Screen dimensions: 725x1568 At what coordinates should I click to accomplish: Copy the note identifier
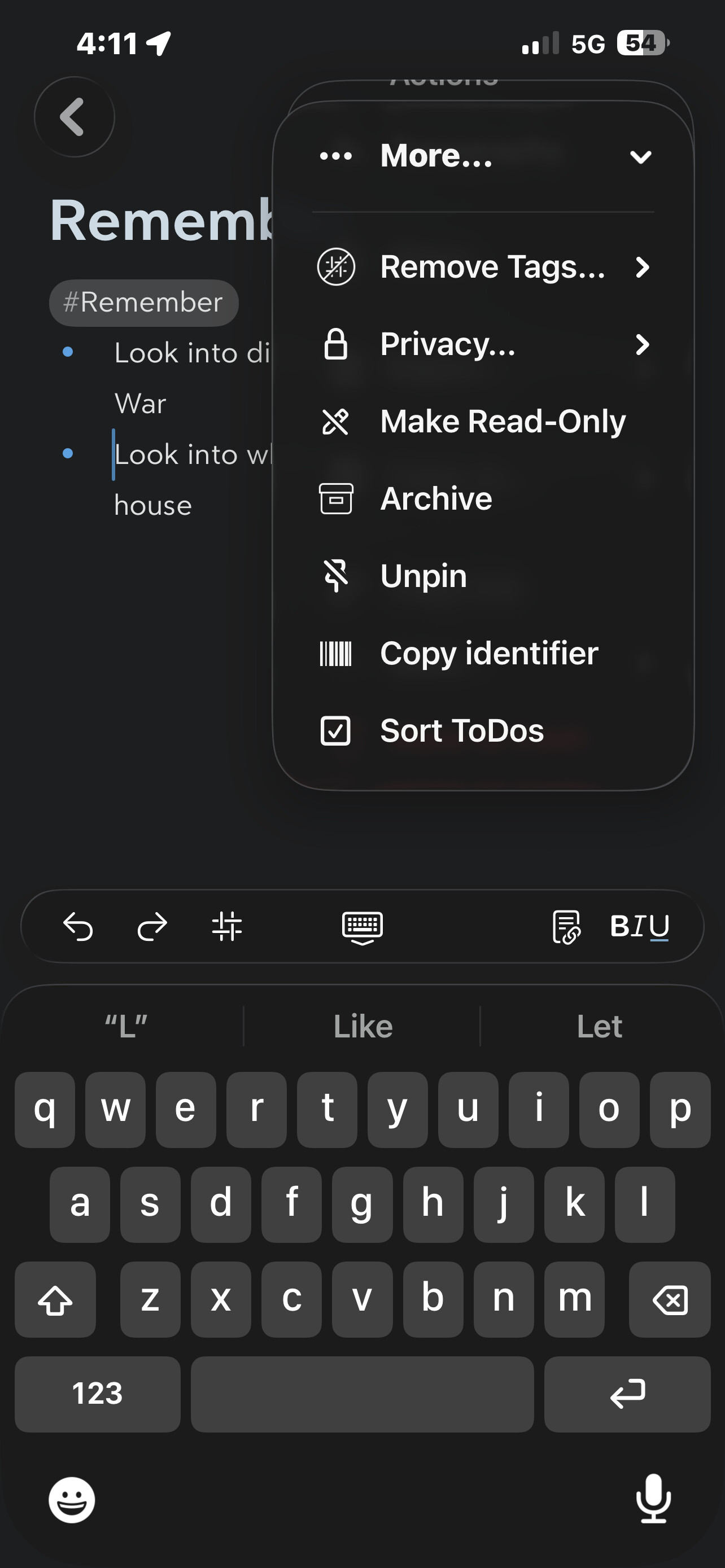pyautogui.click(x=483, y=654)
